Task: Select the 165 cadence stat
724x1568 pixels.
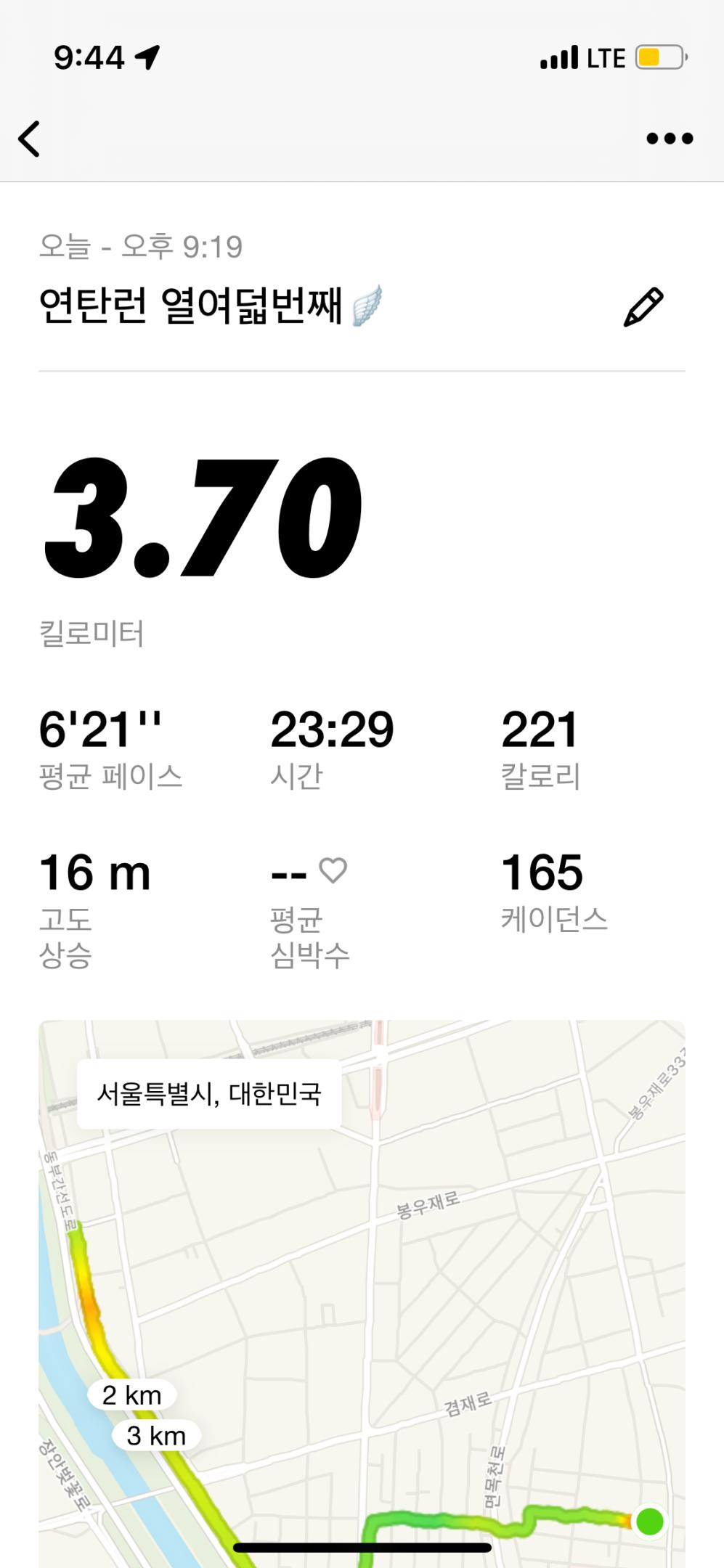Action: click(541, 873)
